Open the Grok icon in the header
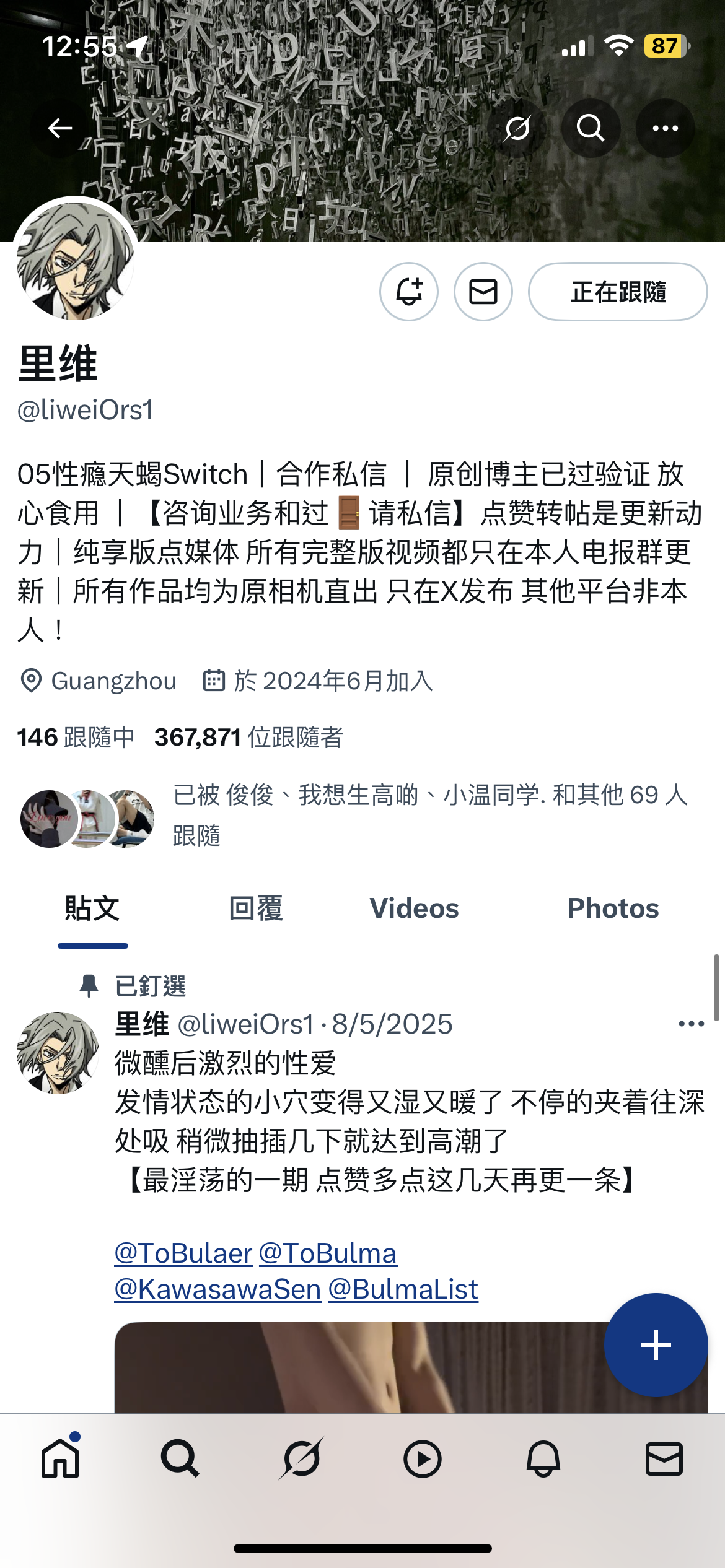 517,128
